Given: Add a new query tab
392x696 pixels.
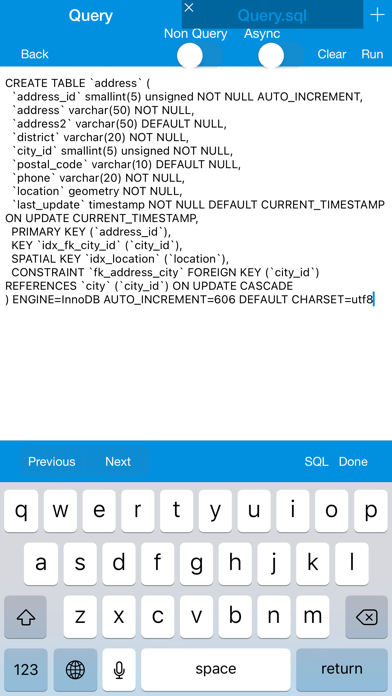Looking at the screenshot, I should tap(377, 15).
